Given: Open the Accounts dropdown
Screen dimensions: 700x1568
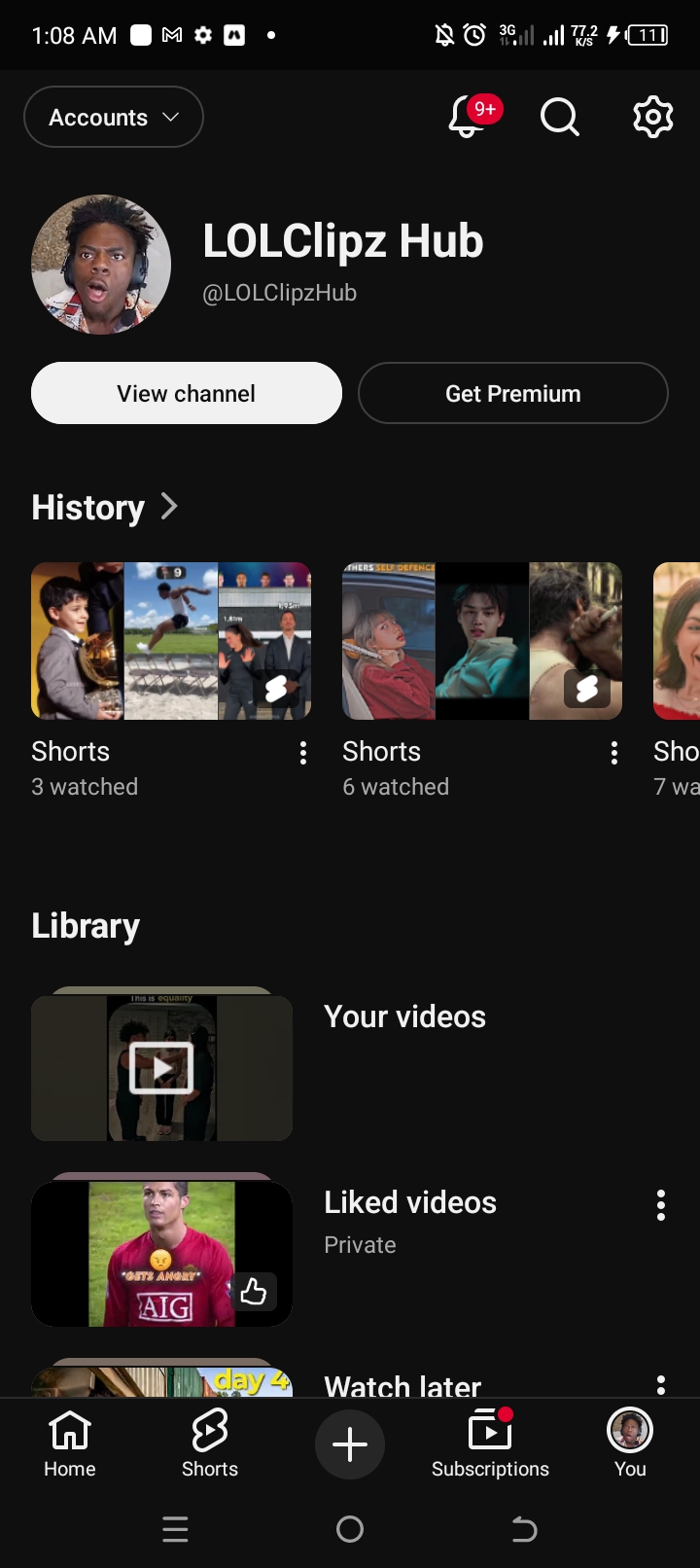Looking at the screenshot, I should pyautogui.click(x=114, y=117).
